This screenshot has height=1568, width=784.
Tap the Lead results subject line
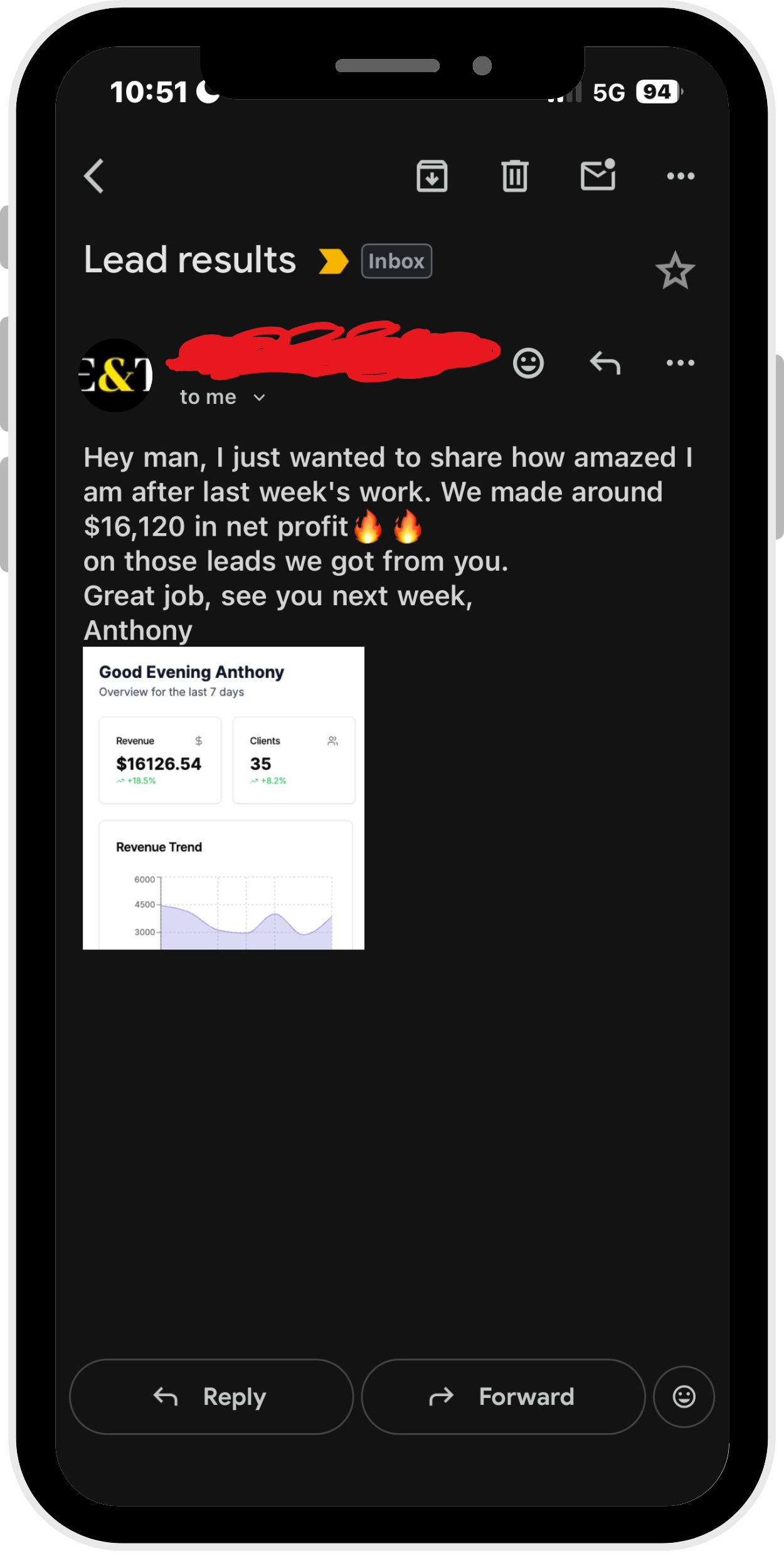[x=189, y=260]
